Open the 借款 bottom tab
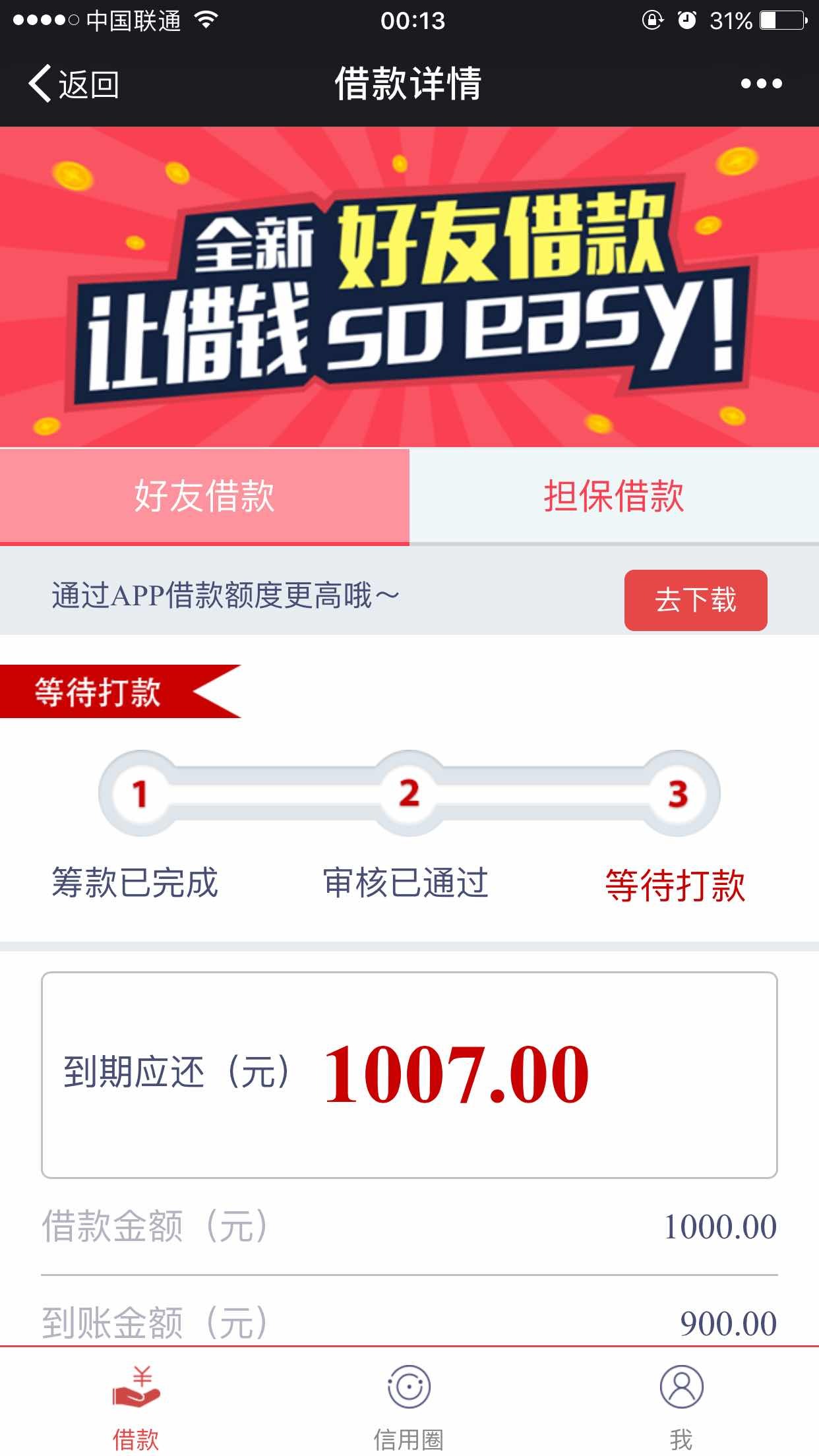The width and height of the screenshot is (819, 1456). (136, 1403)
